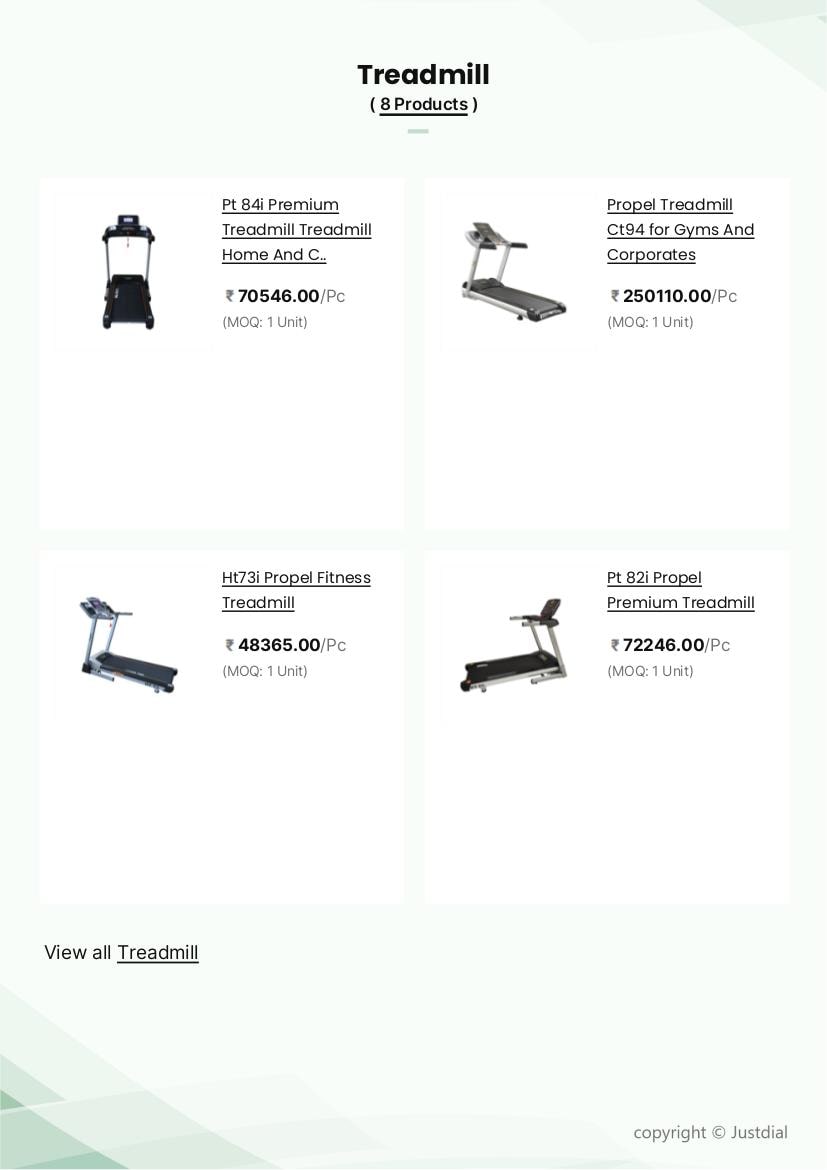
Task: Click the rupee icon next to 48365.00
Action: [229, 645]
